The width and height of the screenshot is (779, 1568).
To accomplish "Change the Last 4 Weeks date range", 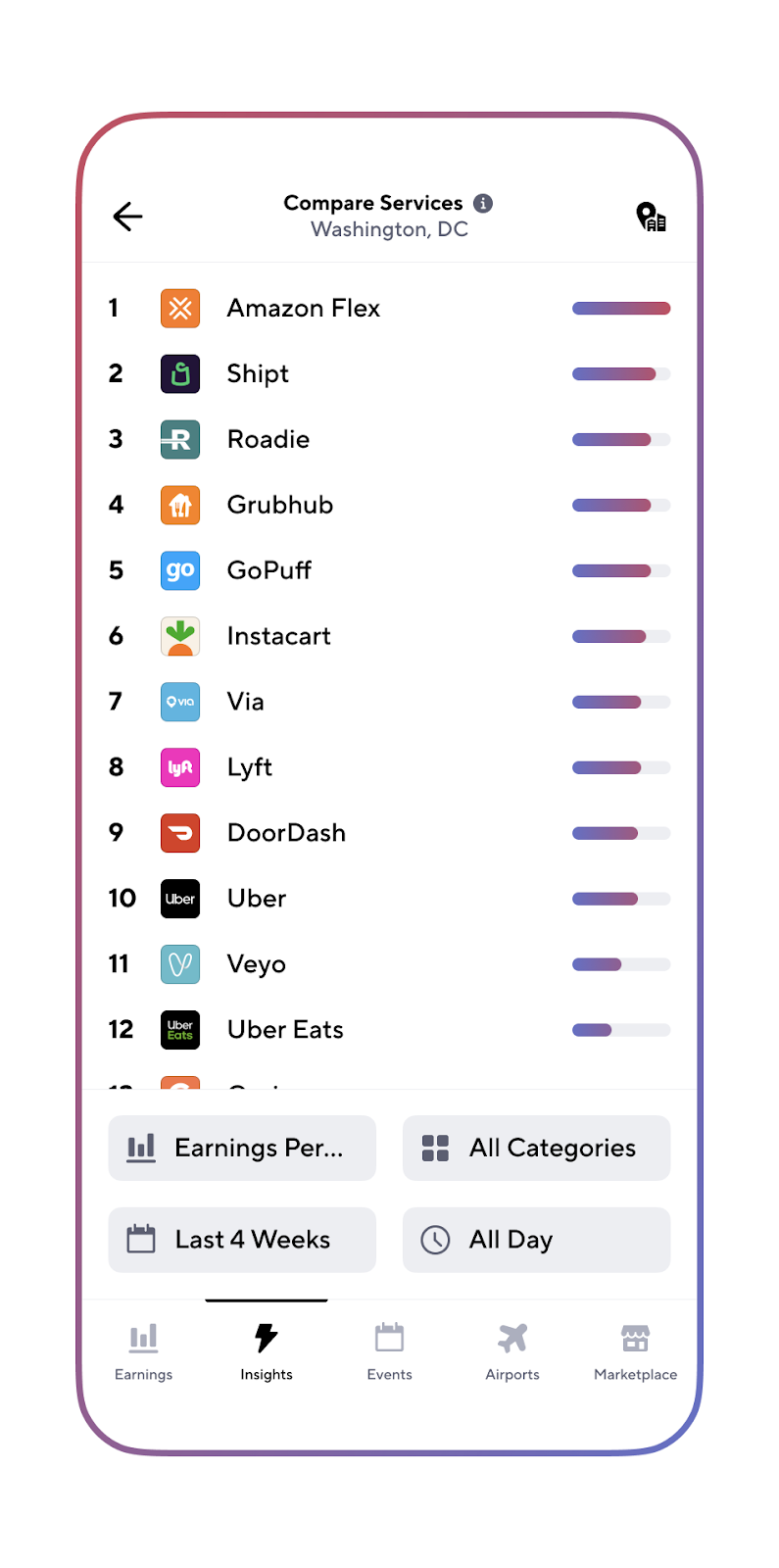I will click(x=242, y=1240).
